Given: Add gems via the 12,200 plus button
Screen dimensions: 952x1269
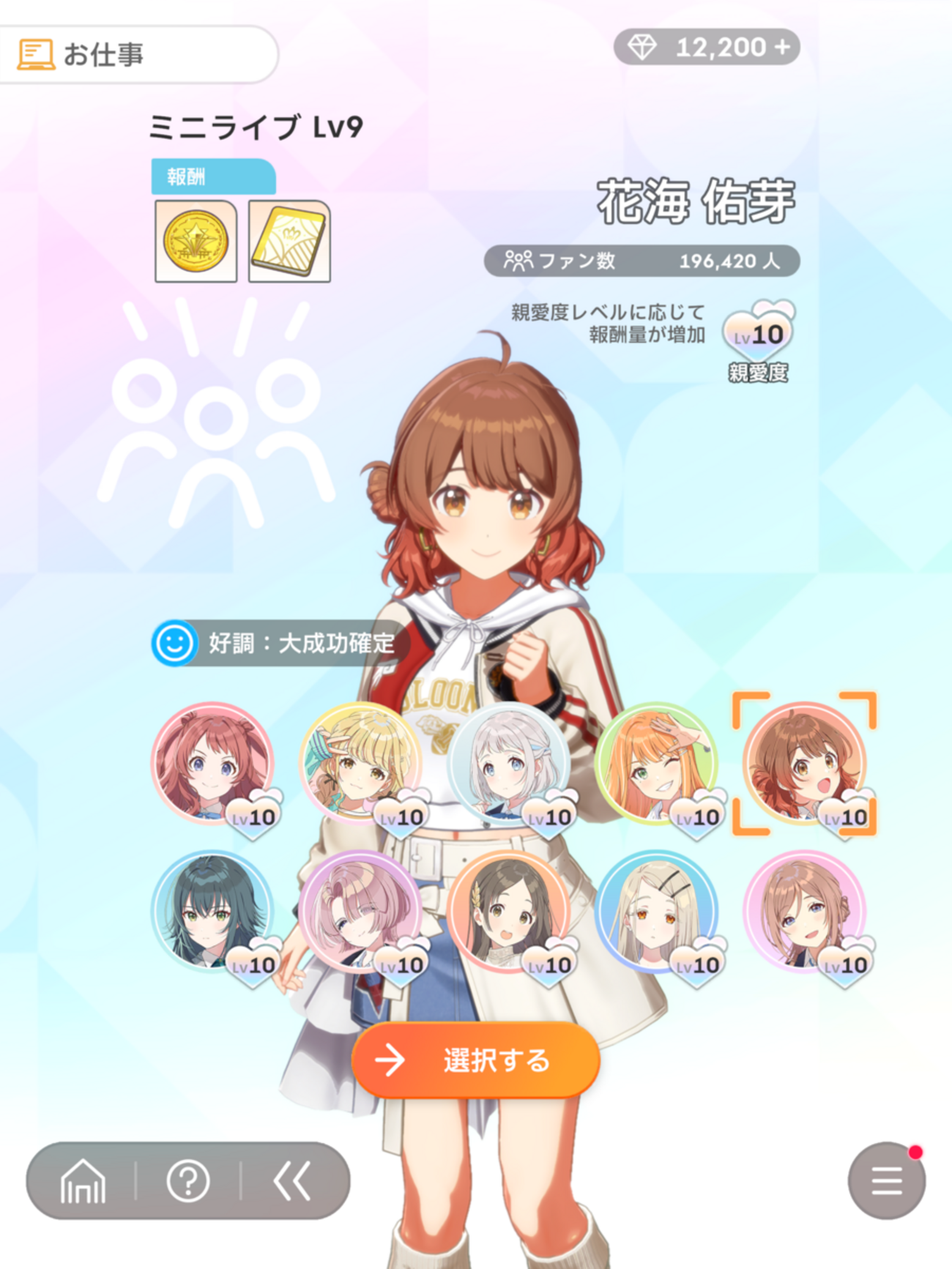Looking at the screenshot, I should [783, 48].
